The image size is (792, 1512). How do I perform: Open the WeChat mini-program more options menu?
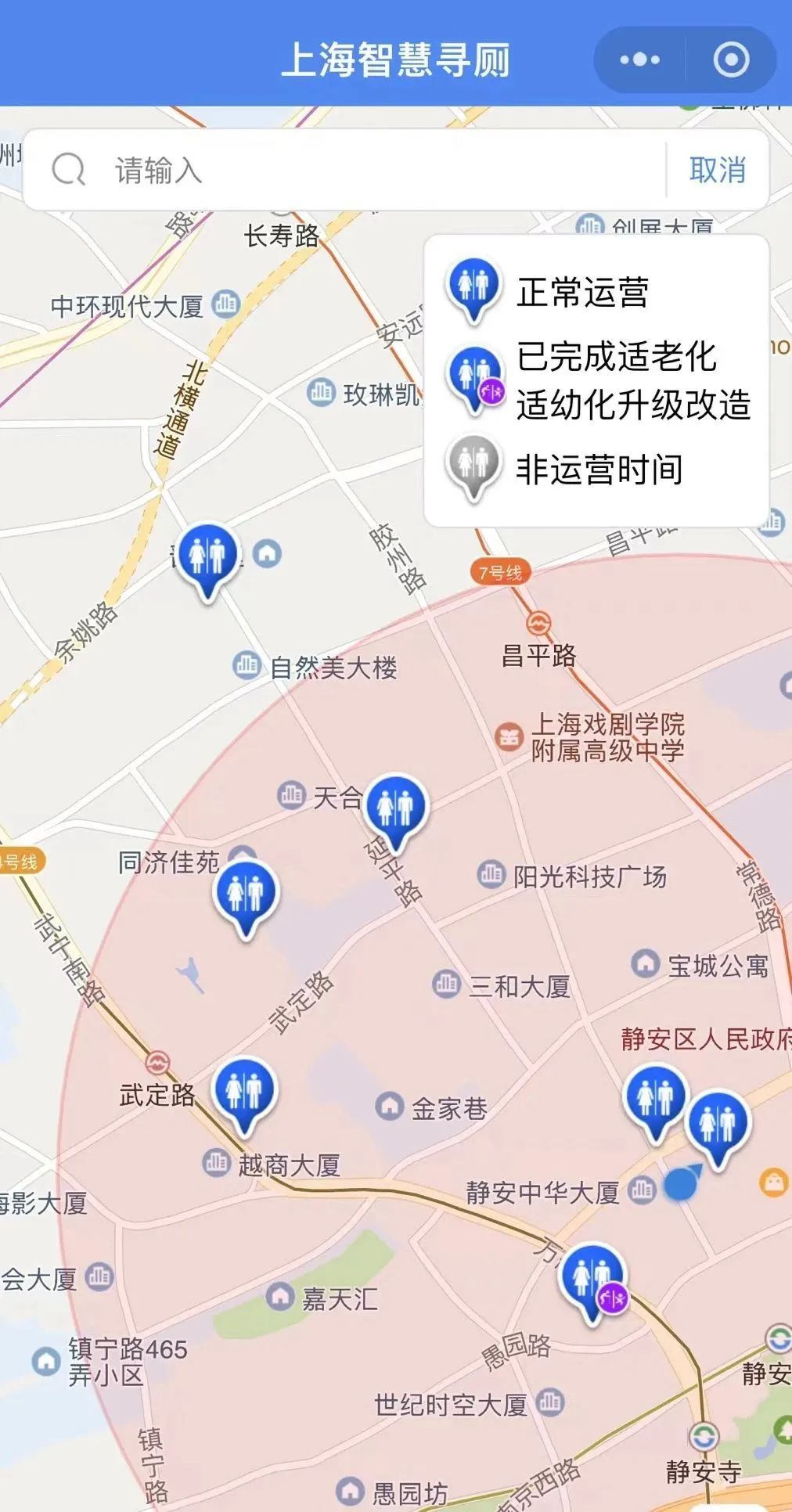[x=640, y=57]
